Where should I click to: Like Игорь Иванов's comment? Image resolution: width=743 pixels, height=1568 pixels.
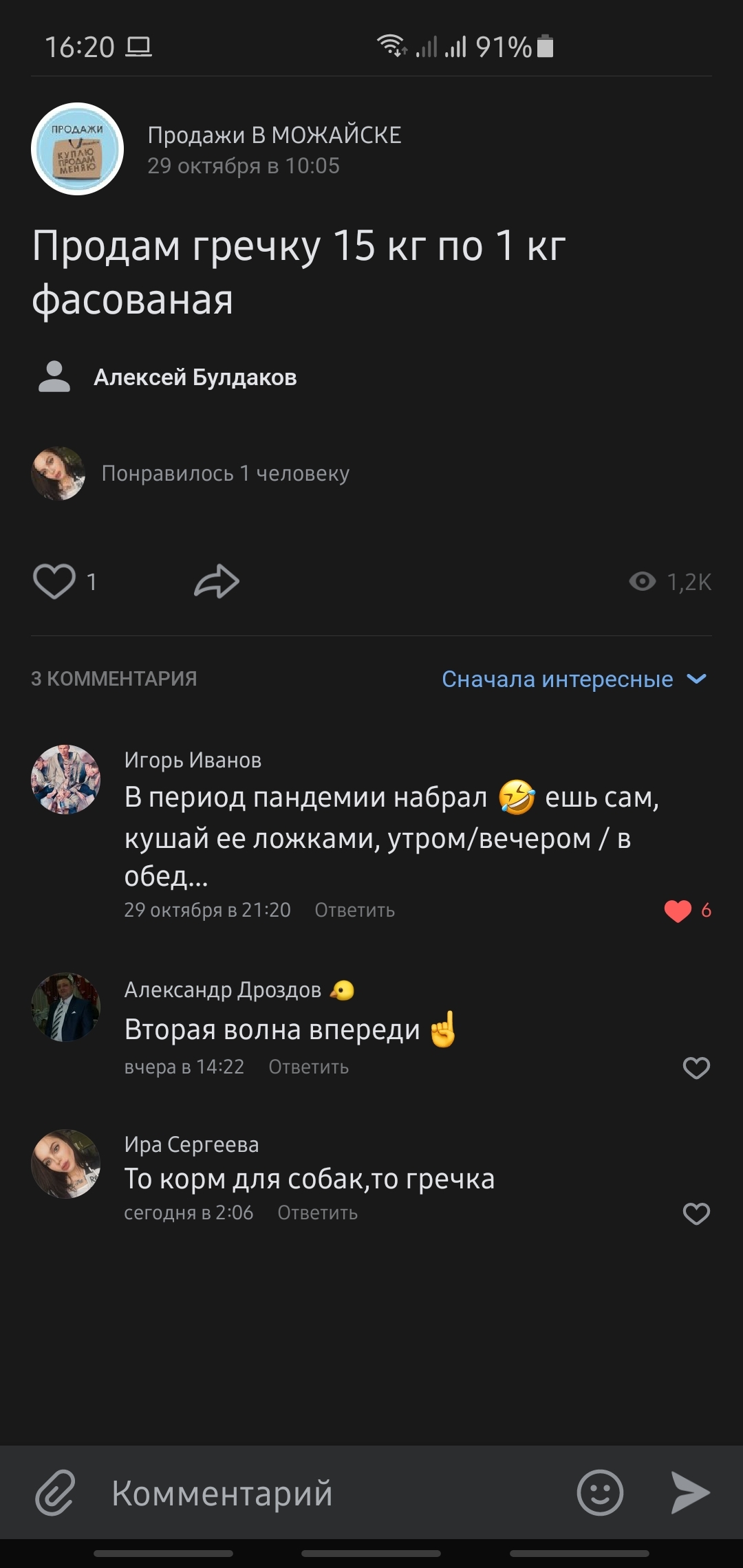click(678, 911)
